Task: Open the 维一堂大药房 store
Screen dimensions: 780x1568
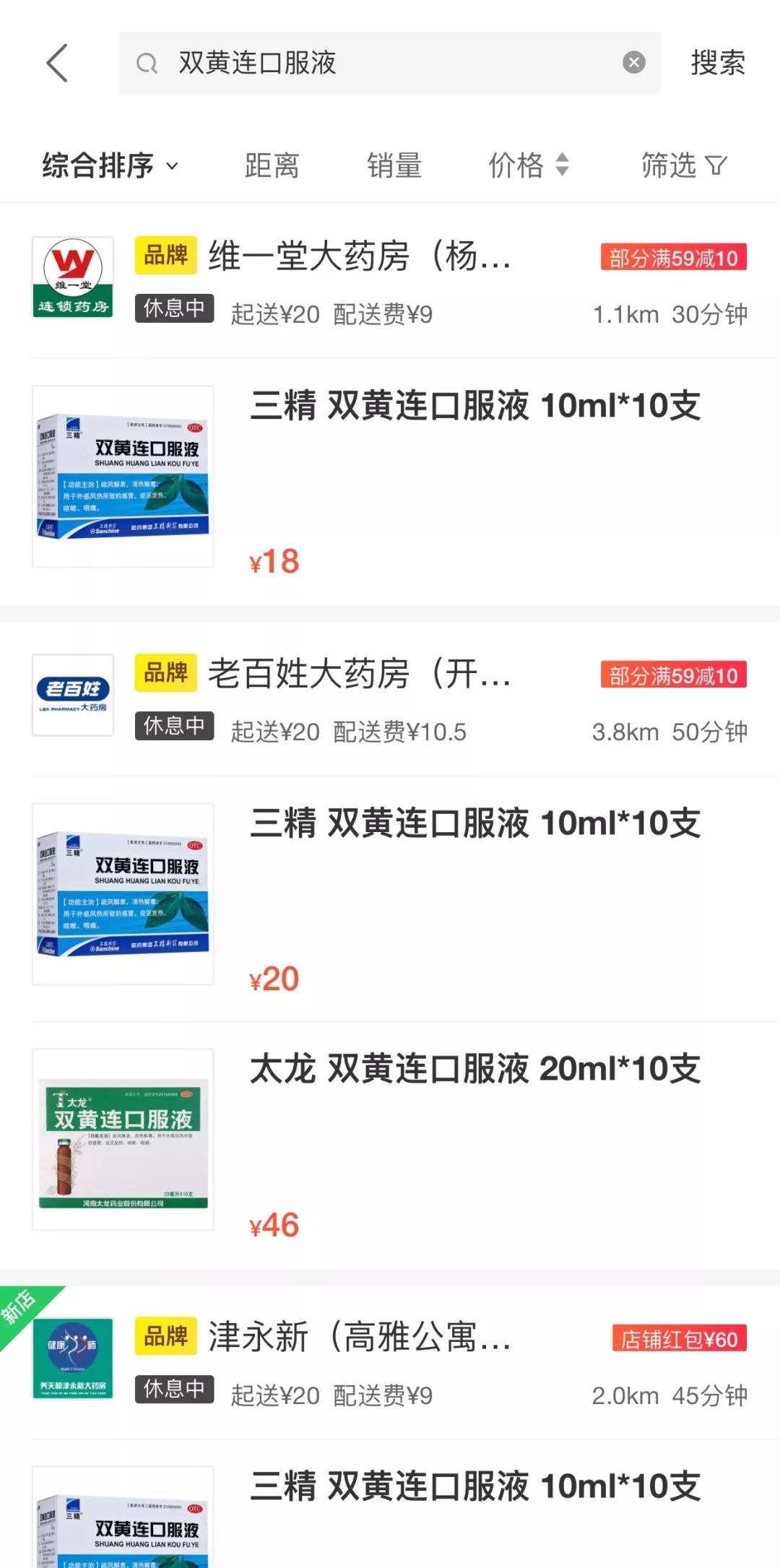Action: tap(359, 256)
